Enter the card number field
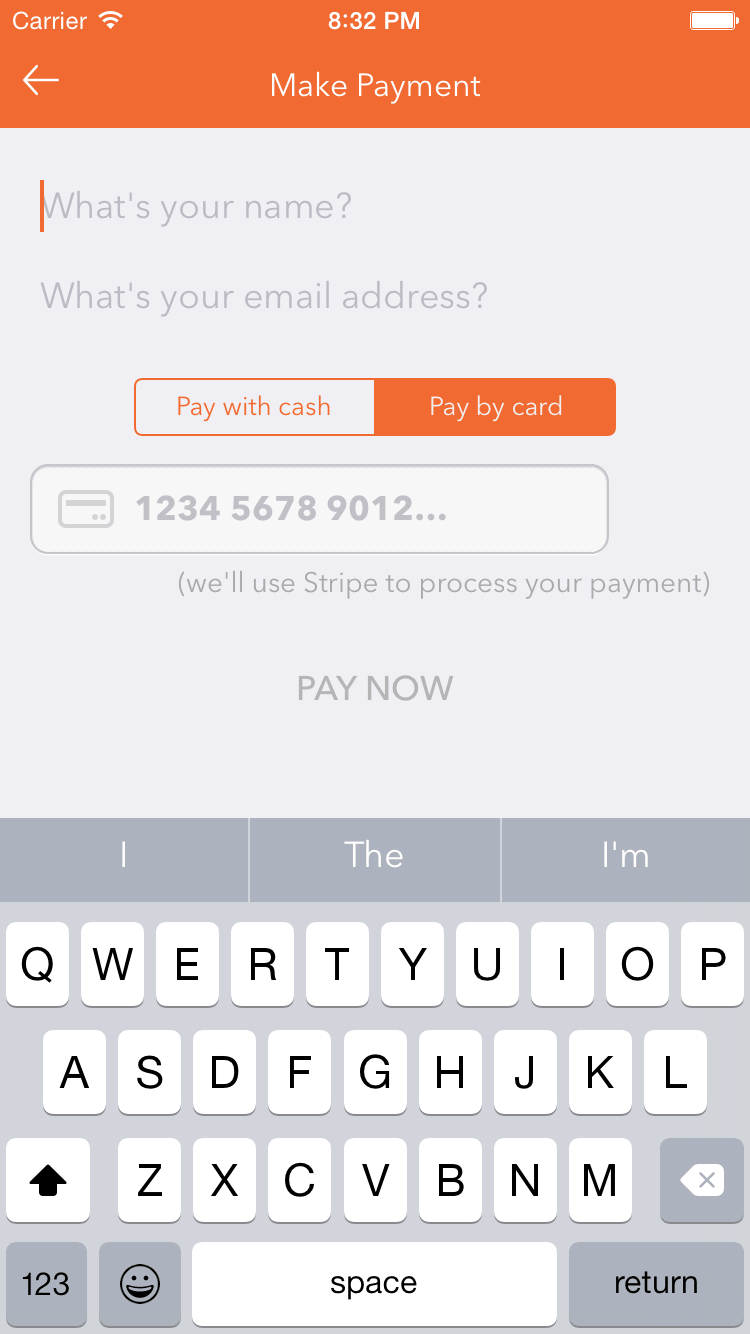 tap(320, 509)
